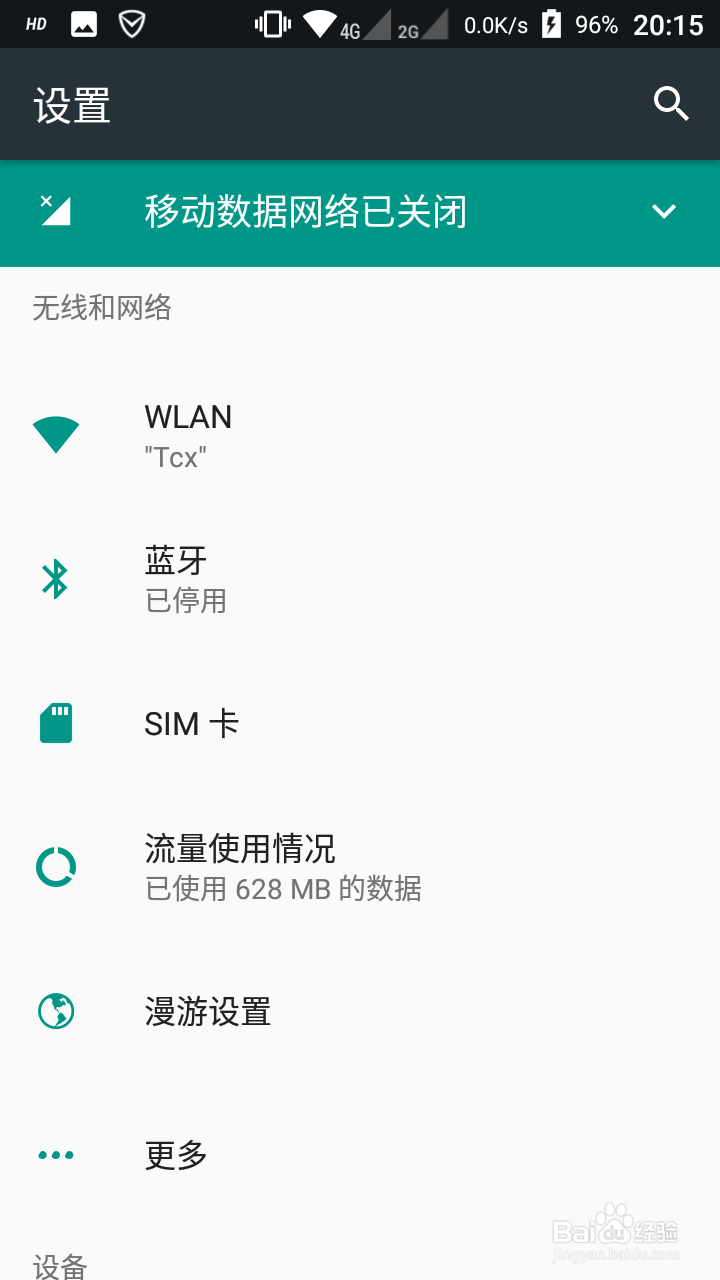Image resolution: width=720 pixels, height=1280 pixels.
Task: Expand the 移动数据网络已关闭 banner chevron
Action: [662, 212]
